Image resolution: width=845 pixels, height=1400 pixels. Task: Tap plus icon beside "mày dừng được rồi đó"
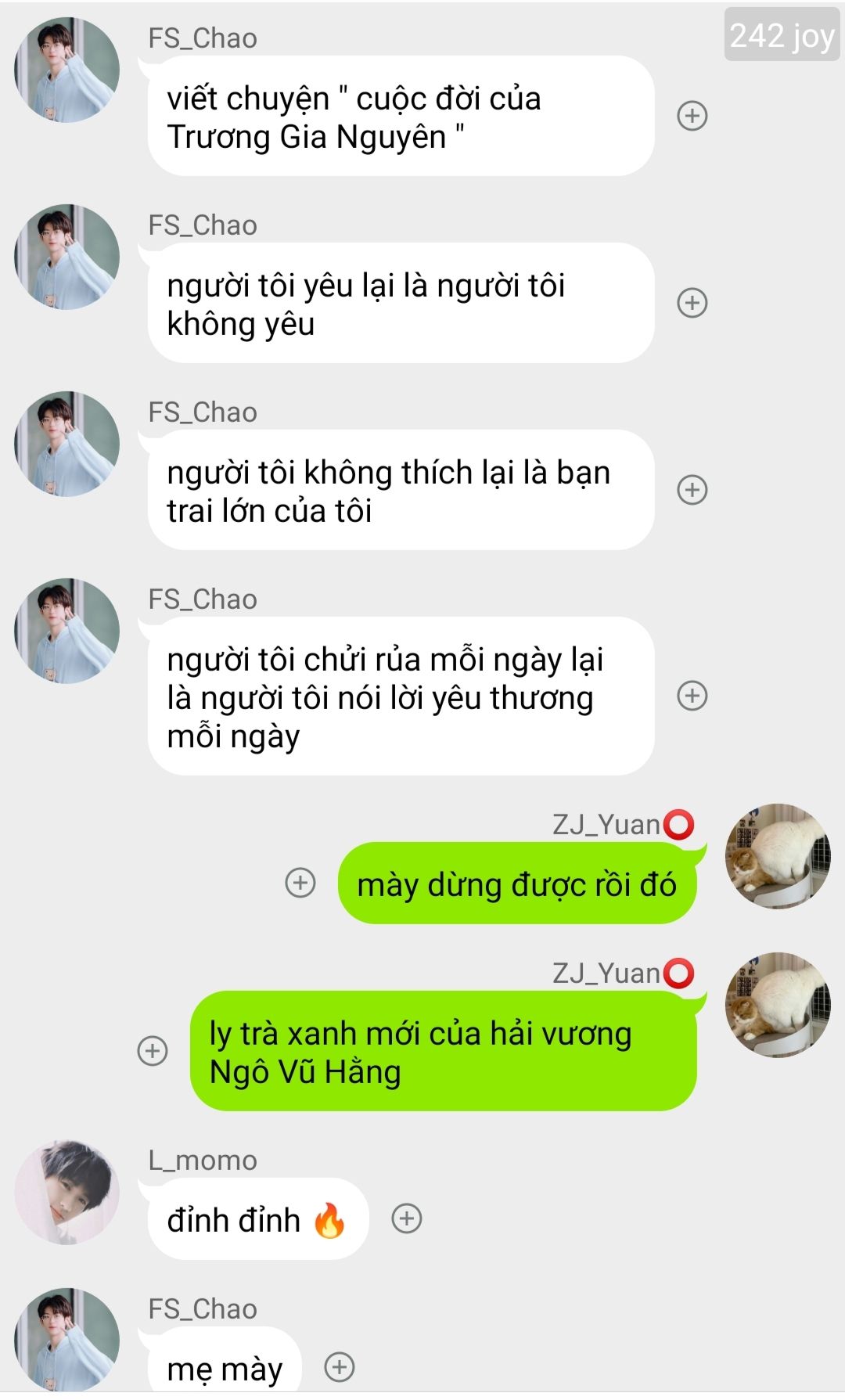click(x=300, y=883)
